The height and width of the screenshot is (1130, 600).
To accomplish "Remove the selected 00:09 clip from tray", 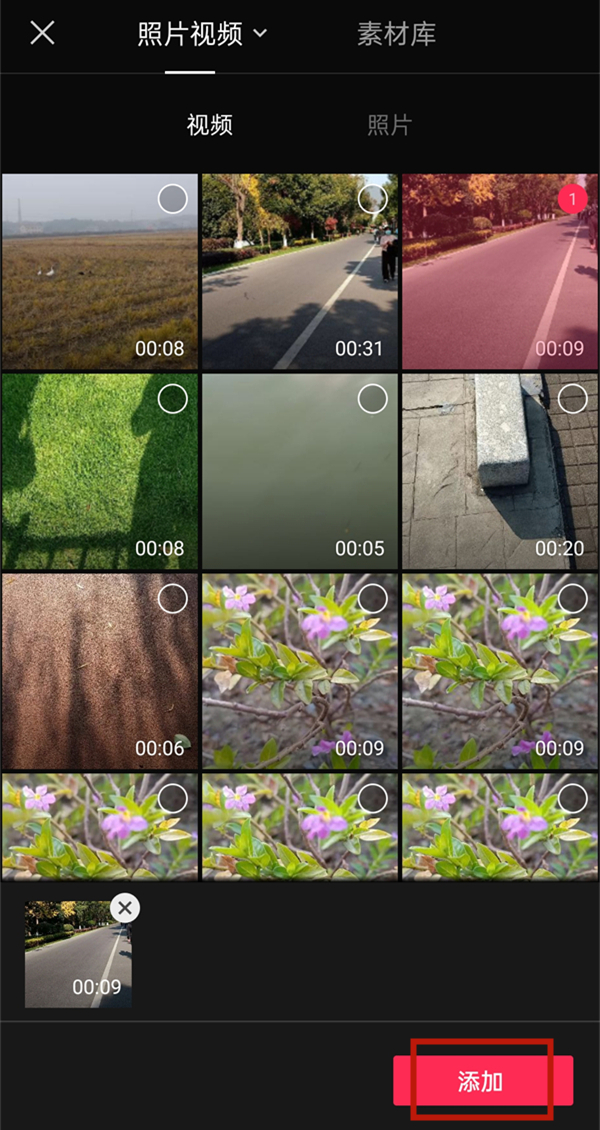I will click(x=124, y=908).
